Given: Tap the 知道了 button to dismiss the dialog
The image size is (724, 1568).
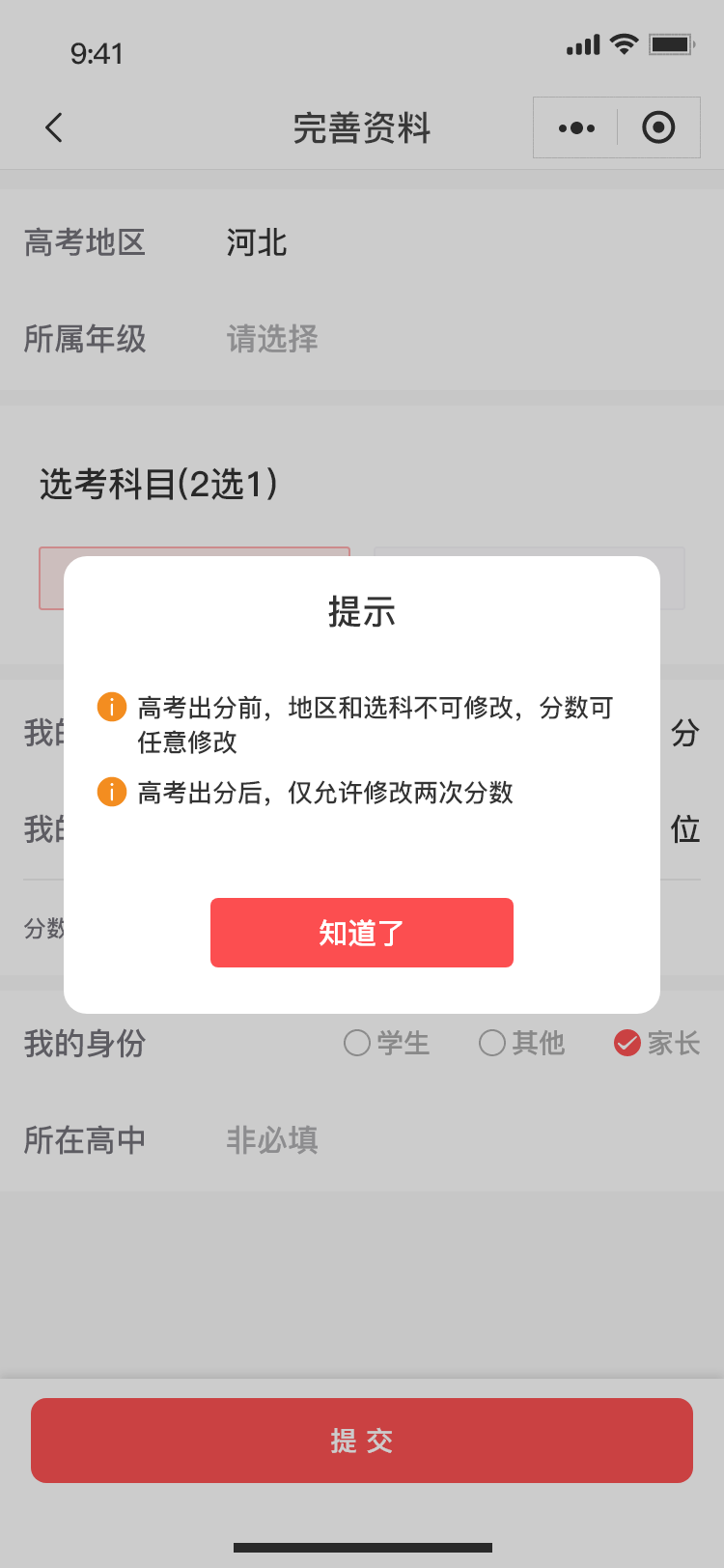Looking at the screenshot, I should [x=361, y=933].
